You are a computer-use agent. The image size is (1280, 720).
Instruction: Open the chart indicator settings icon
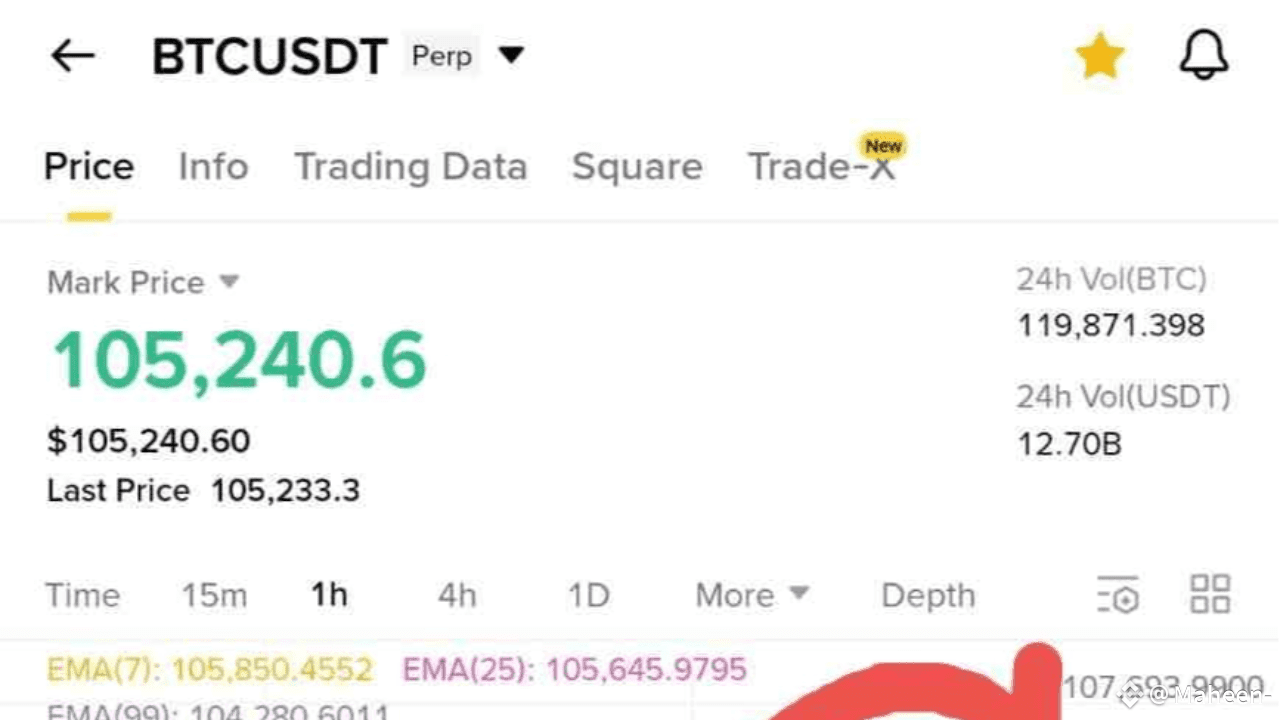pyautogui.click(x=1118, y=594)
